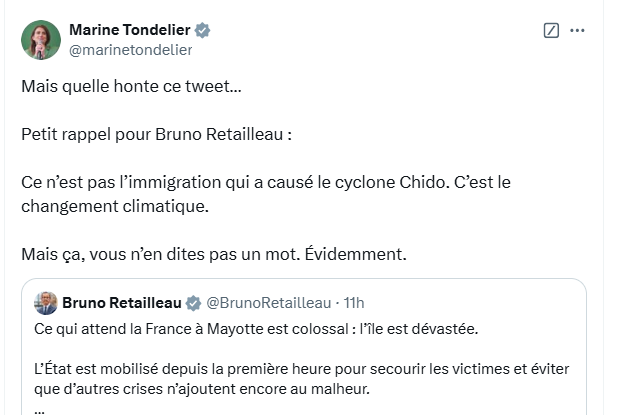Image resolution: width=632 pixels, height=415 pixels.
Task: Open Marine Tondelier's profile picture
Action: pyautogui.click(x=40, y=38)
